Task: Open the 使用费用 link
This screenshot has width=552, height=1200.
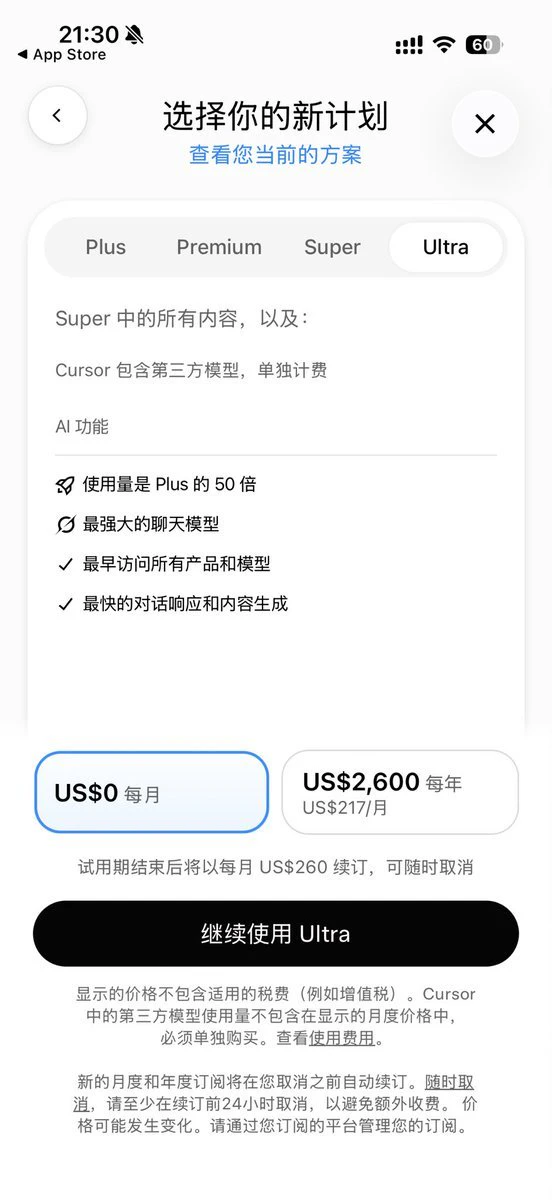Action: click(x=342, y=1038)
